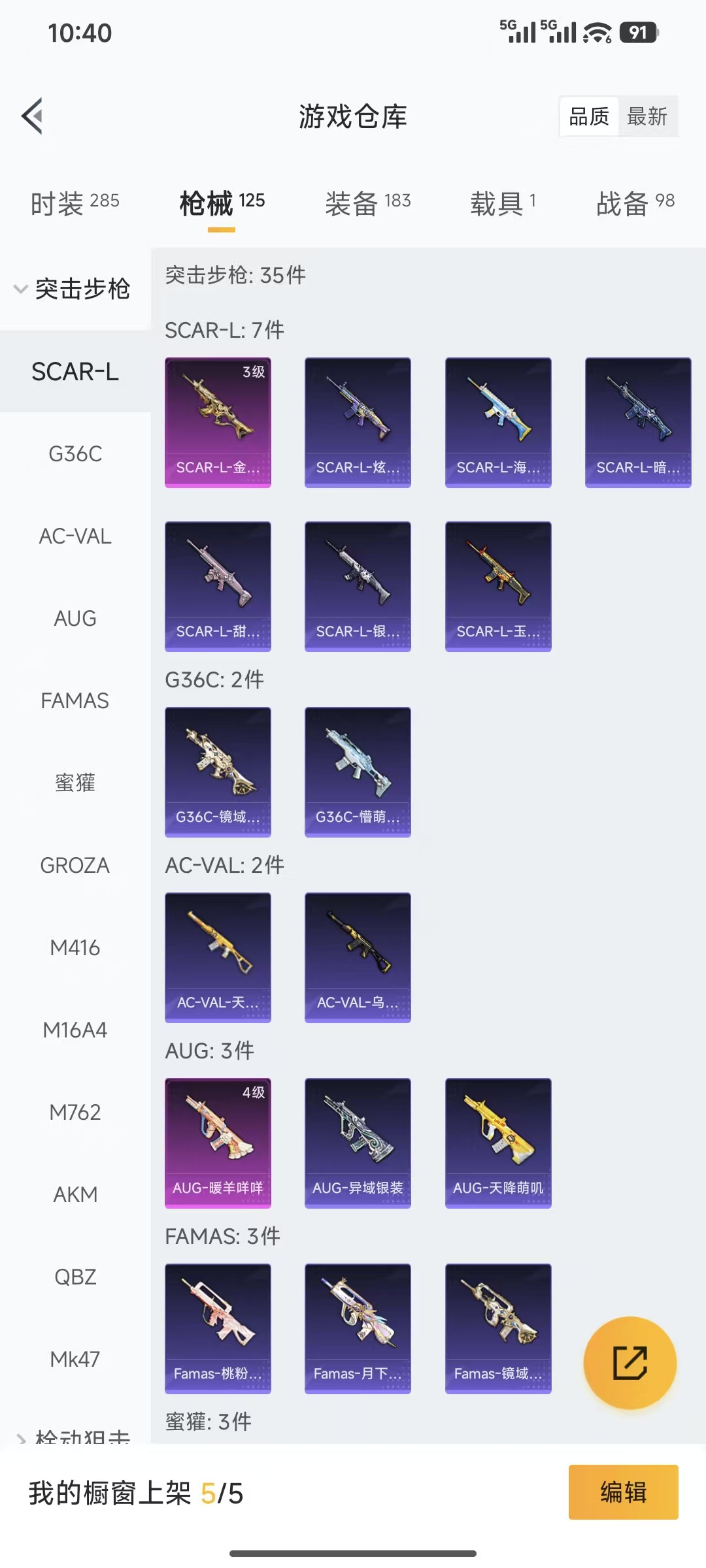706x1568 pixels.
Task: View the AUG-暖羊咩咩 skin
Action: pos(218,1143)
